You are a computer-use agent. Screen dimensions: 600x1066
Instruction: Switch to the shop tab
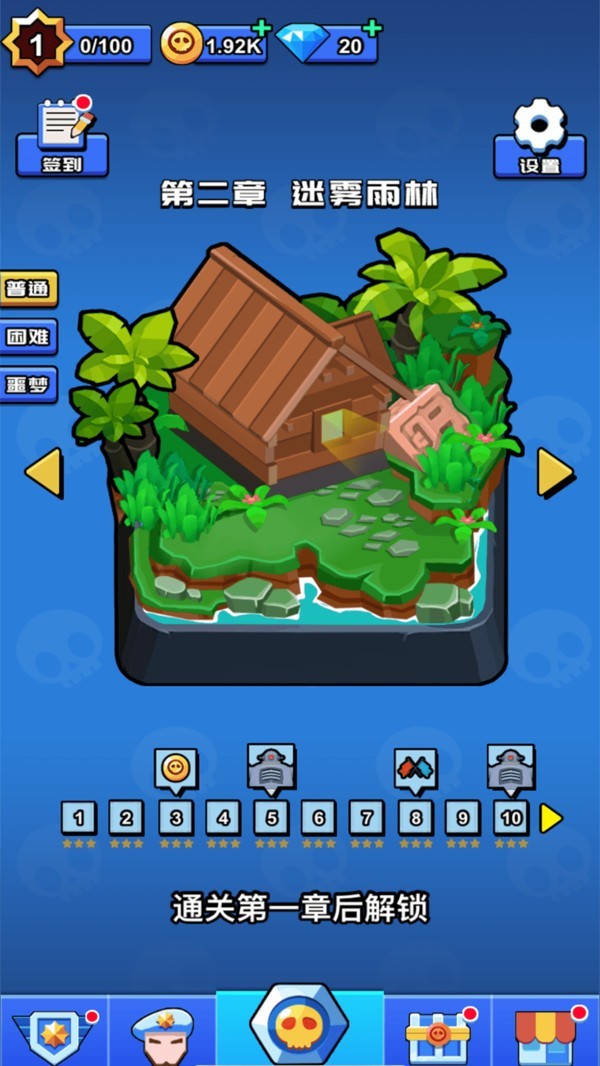pyautogui.click(x=545, y=1032)
